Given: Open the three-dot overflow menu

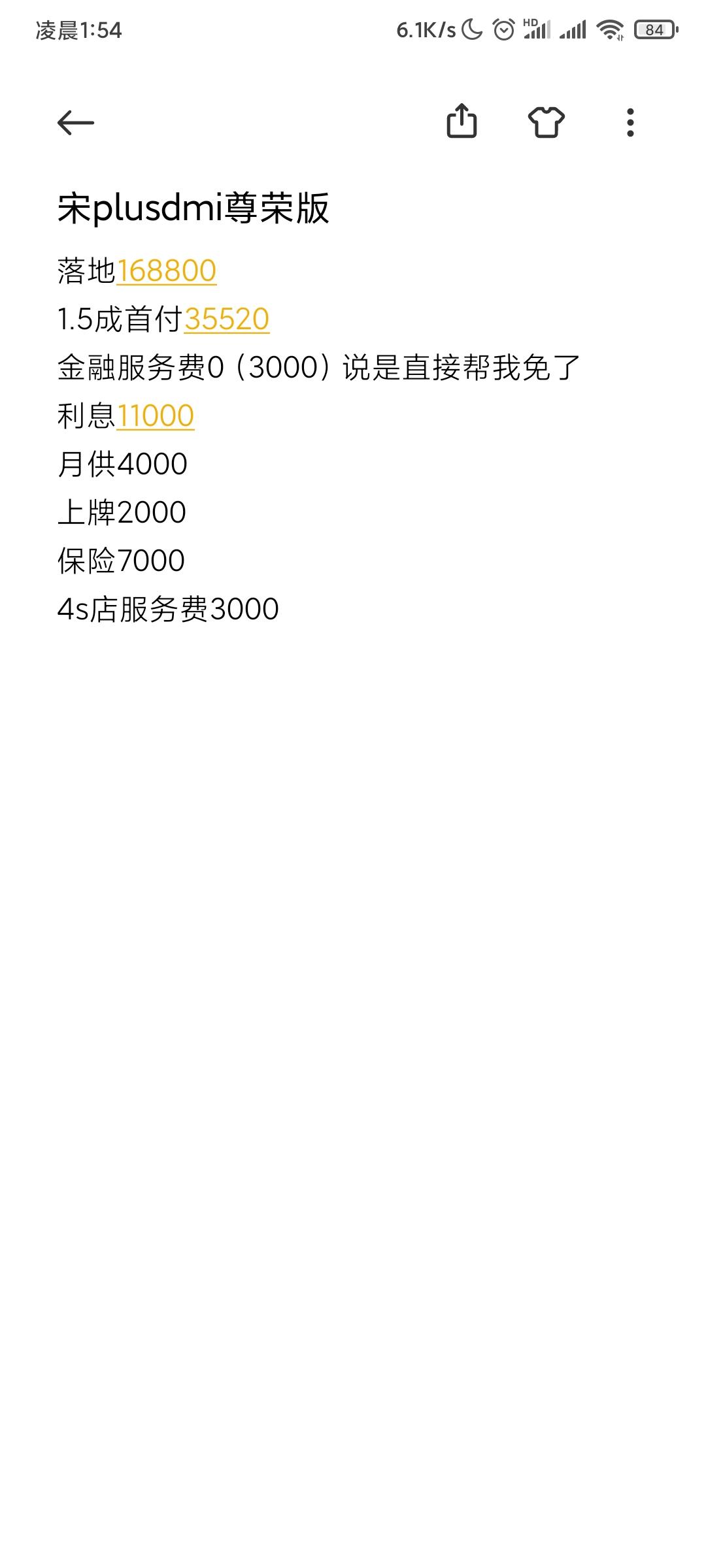Looking at the screenshot, I should [x=630, y=122].
